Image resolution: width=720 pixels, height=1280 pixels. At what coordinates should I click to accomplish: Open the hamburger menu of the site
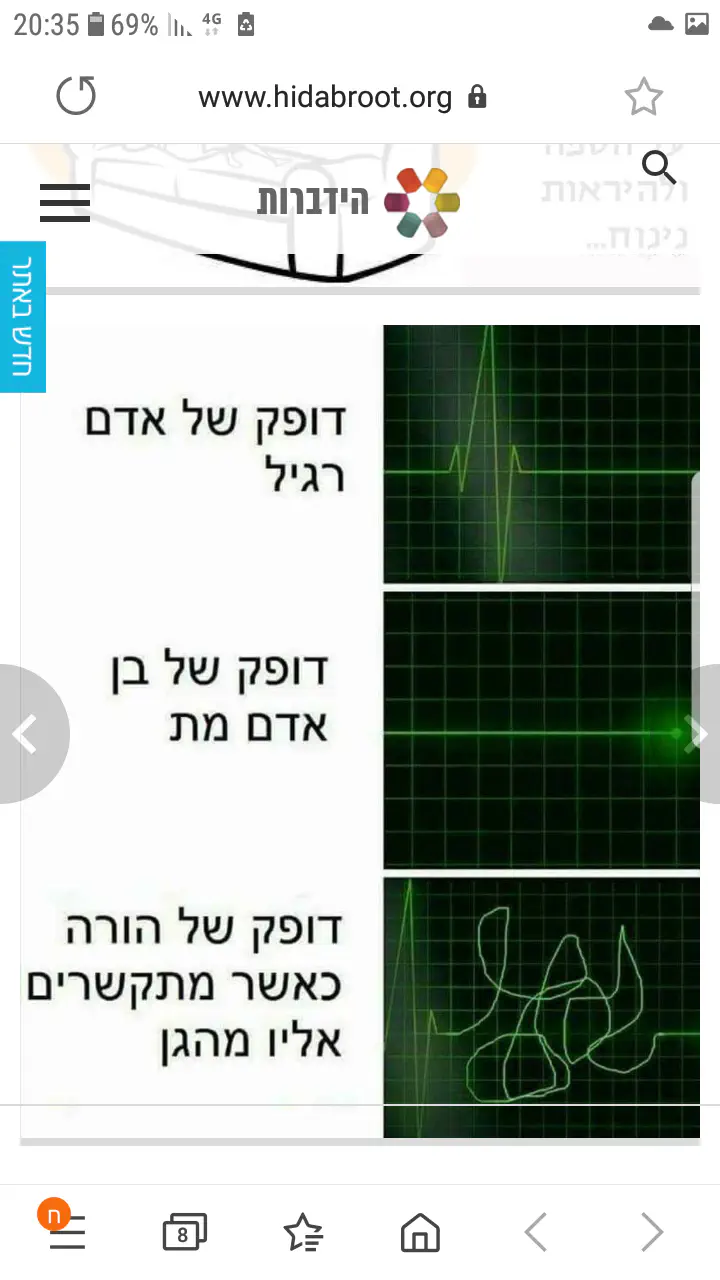(65, 203)
